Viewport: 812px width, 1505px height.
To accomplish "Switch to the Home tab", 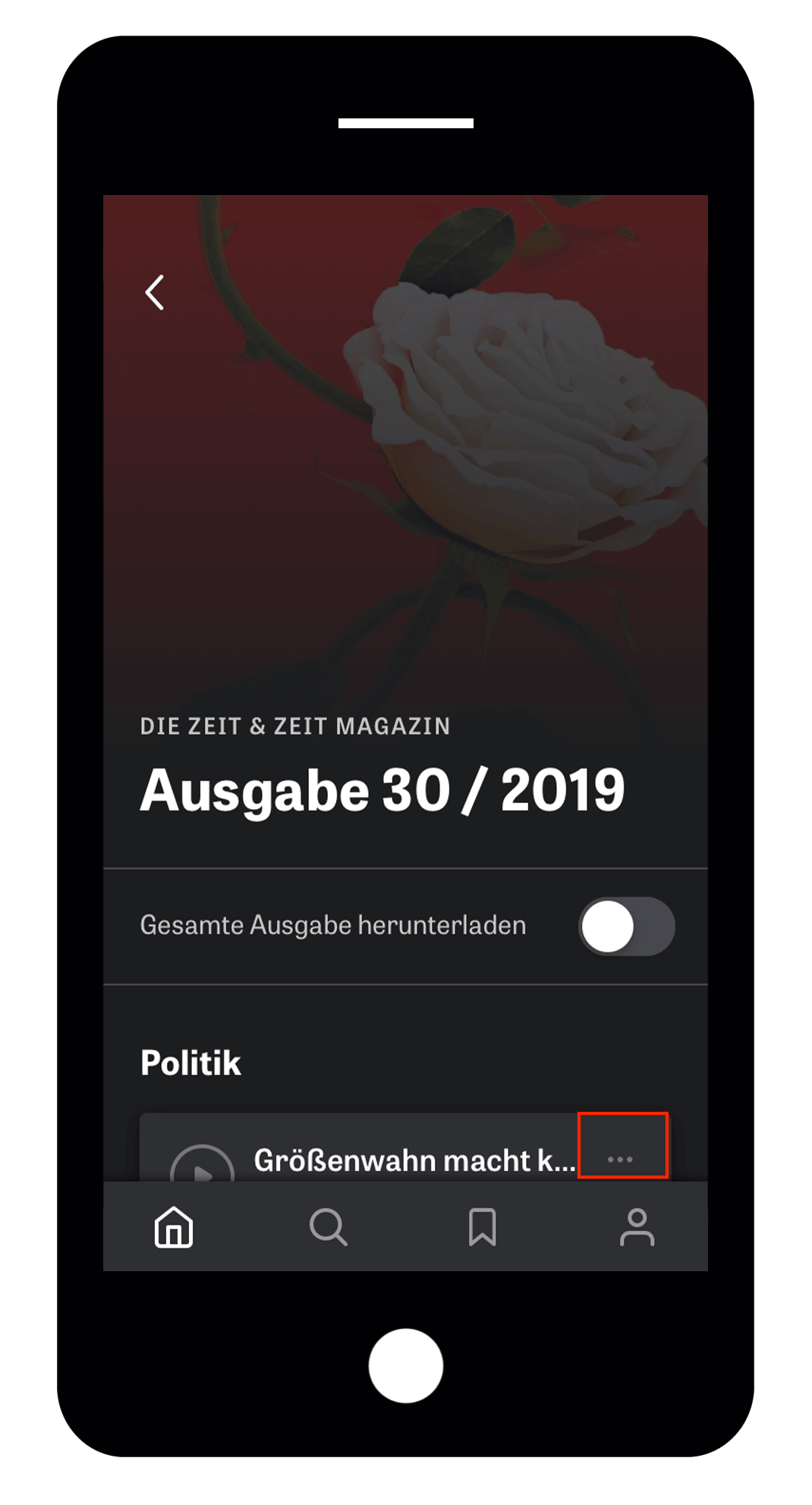I will click(x=174, y=1226).
